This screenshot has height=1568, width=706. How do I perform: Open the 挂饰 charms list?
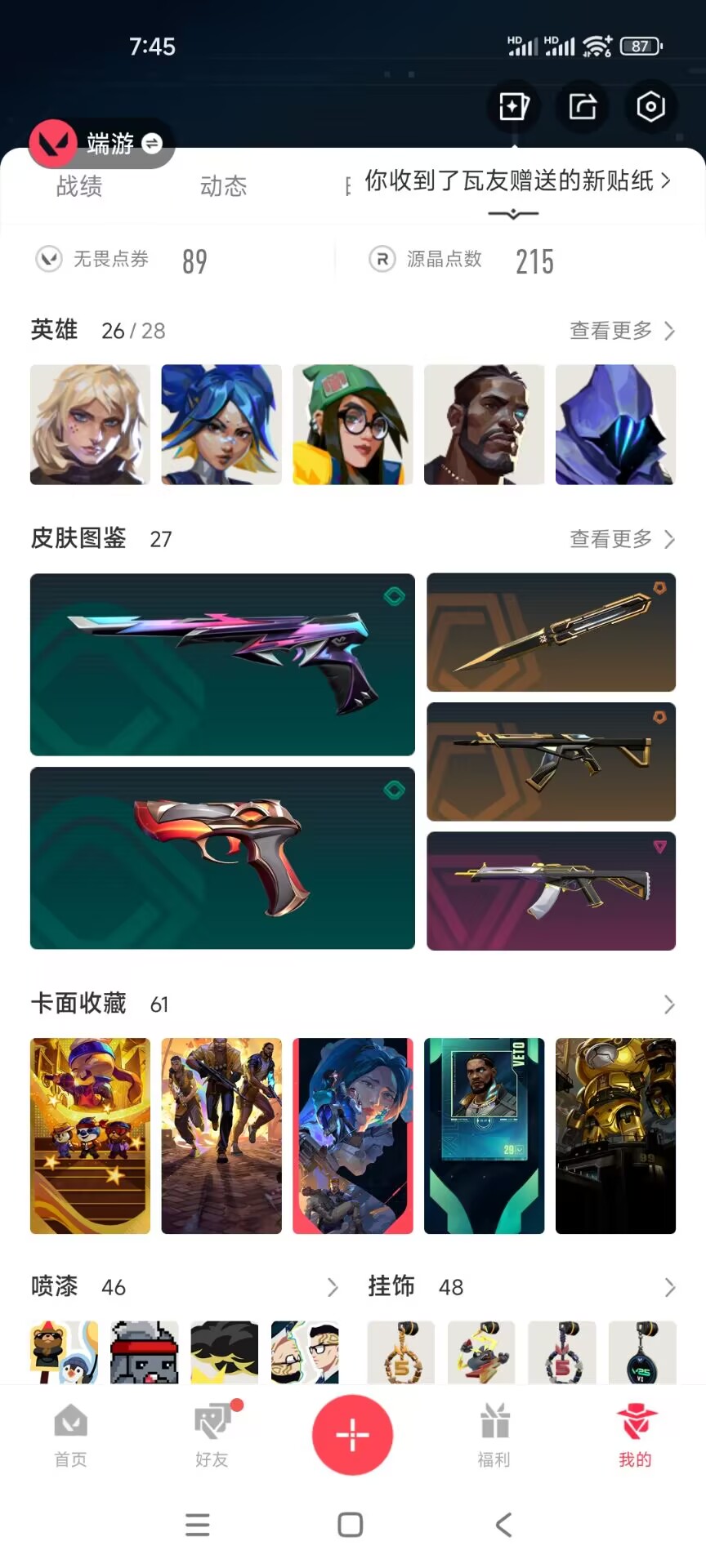pyautogui.click(x=668, y=1288)
